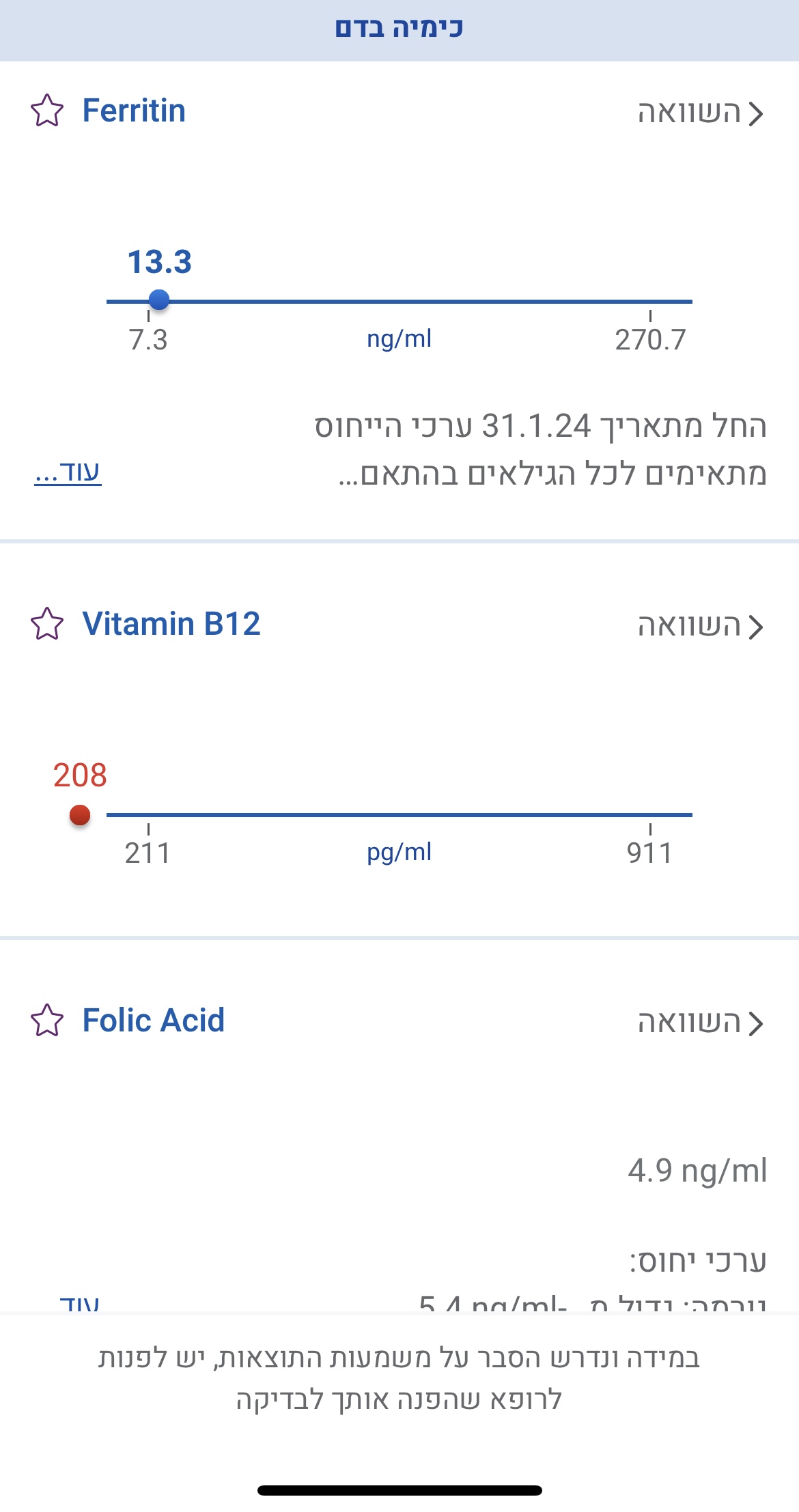Mark Ferritin as a favorite with the star
This screenshot has height=1512, width=799.
pos(47,111)
